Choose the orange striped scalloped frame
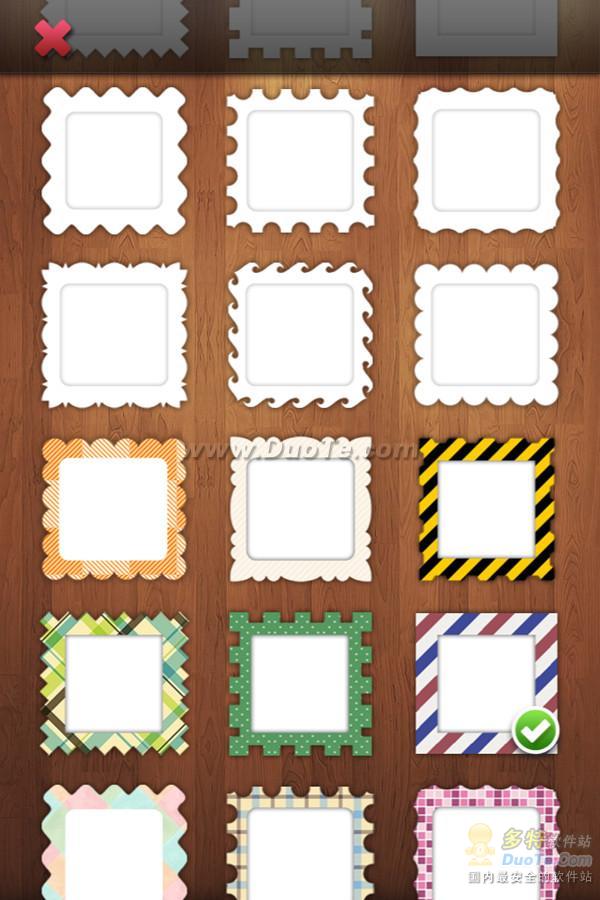 (x=114, y=510)
